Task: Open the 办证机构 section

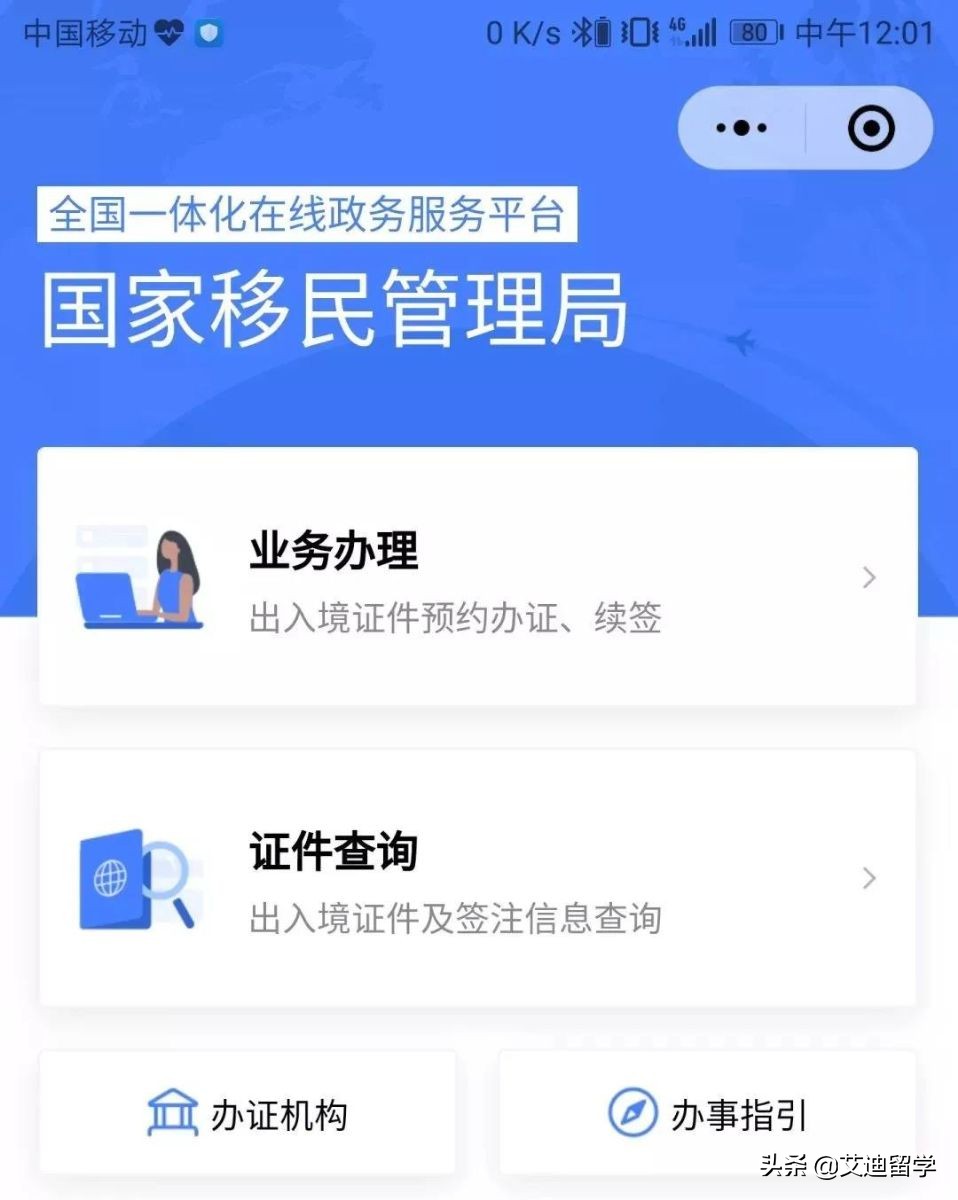Action: coord(246,1112)
